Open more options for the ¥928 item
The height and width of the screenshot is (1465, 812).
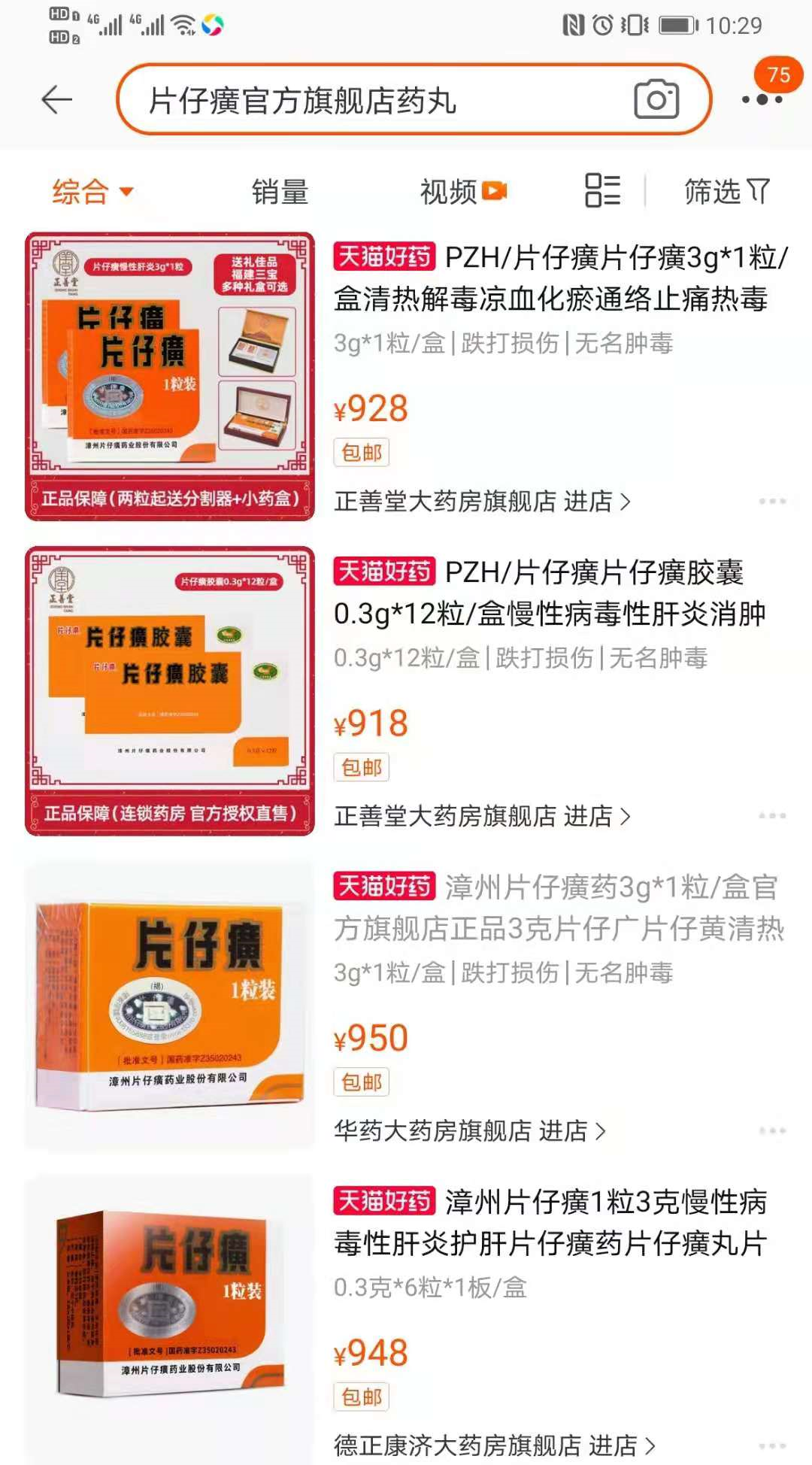(772, 501)
